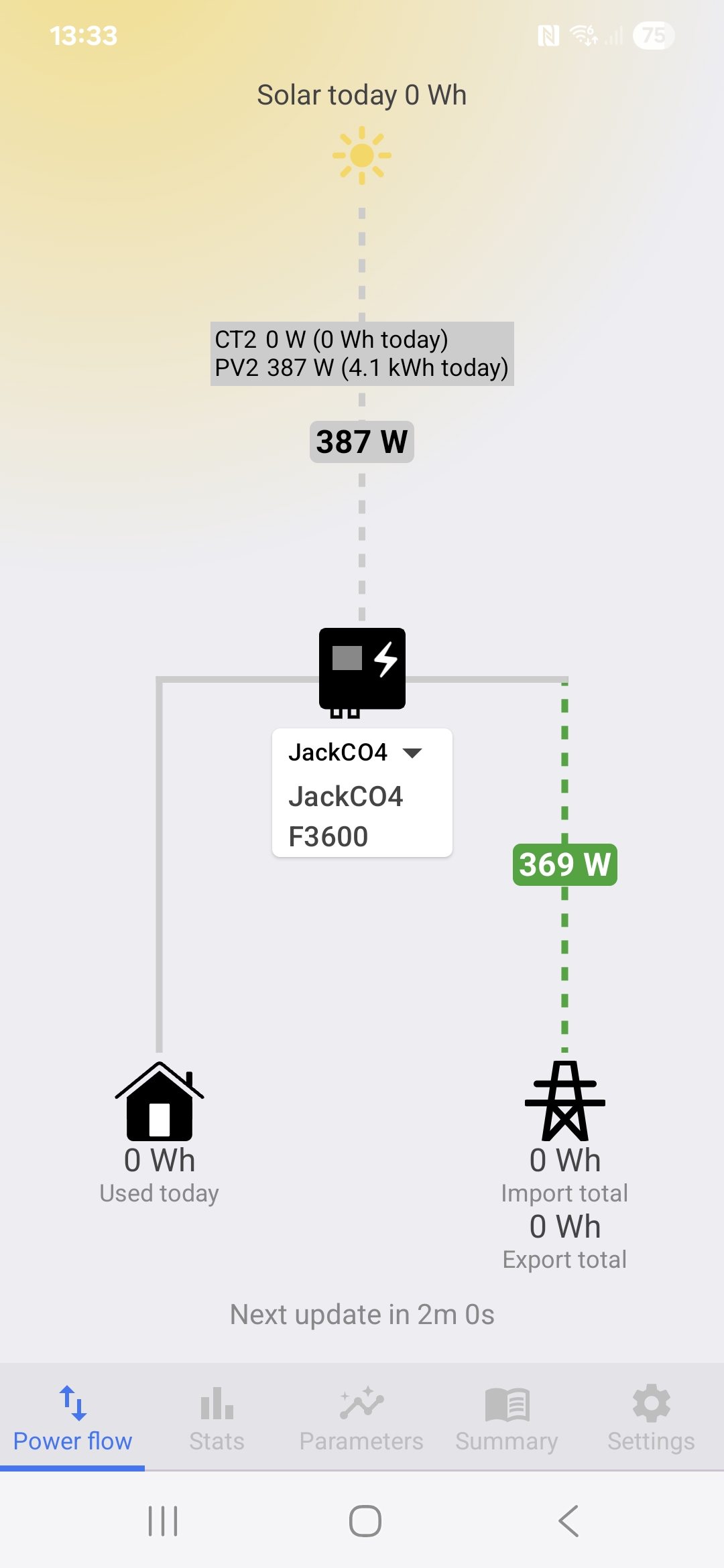Open the Parameters tab

(361, 1418)
